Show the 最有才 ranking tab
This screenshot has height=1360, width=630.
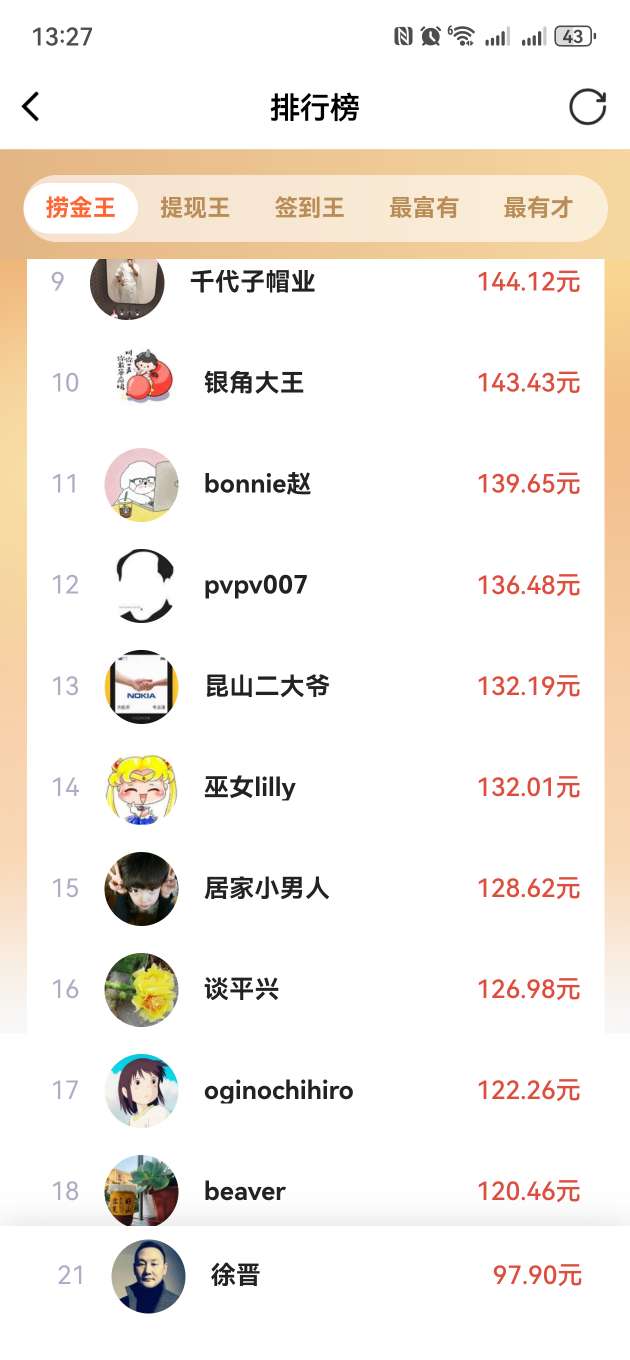coord(538,208)
